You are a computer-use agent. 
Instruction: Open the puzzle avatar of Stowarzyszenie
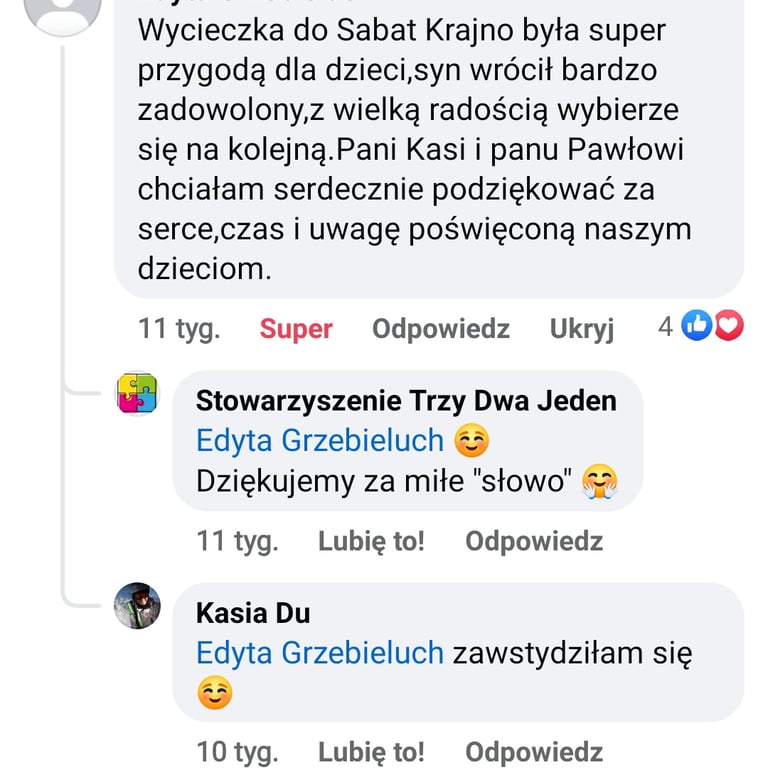pyautogui.click(x=137, y=393)
